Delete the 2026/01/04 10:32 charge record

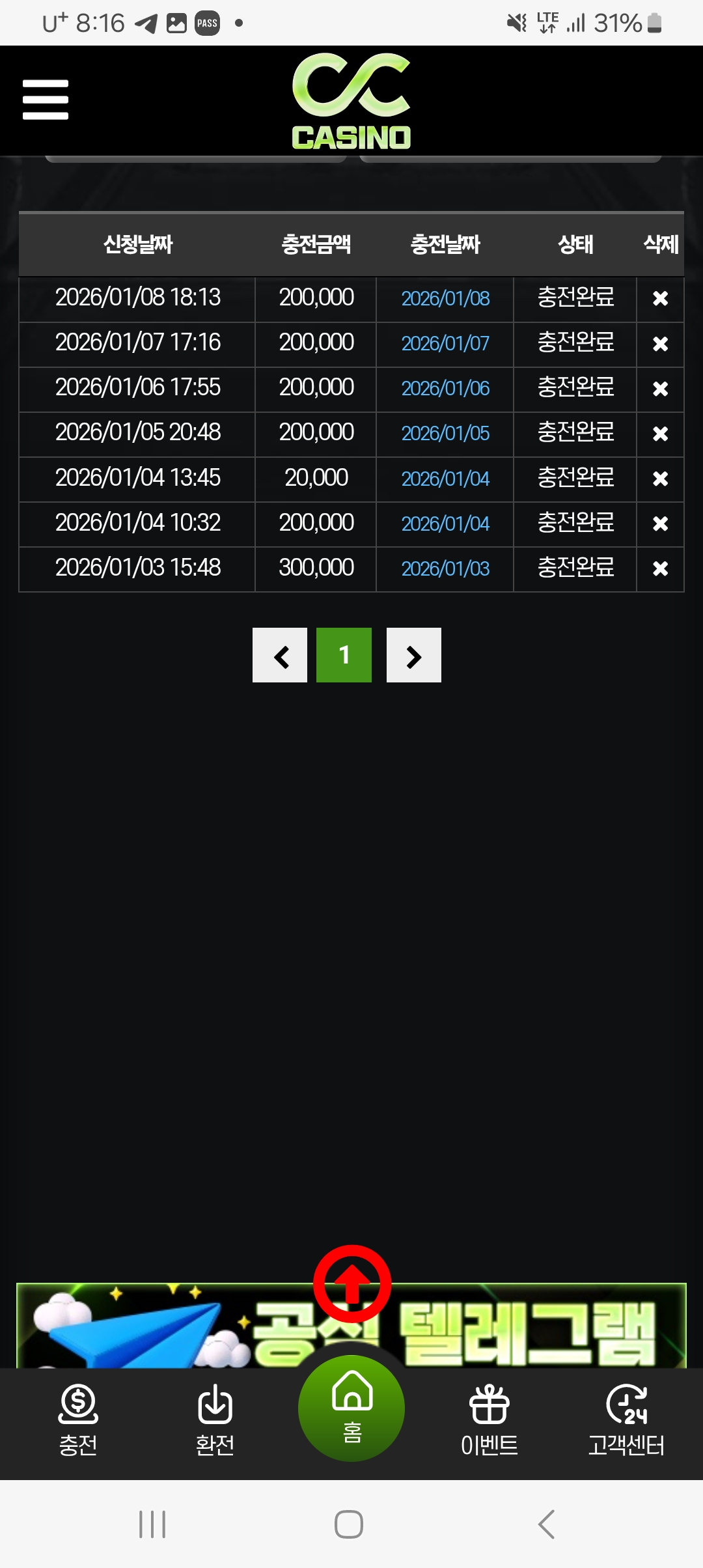coord(660,524)
